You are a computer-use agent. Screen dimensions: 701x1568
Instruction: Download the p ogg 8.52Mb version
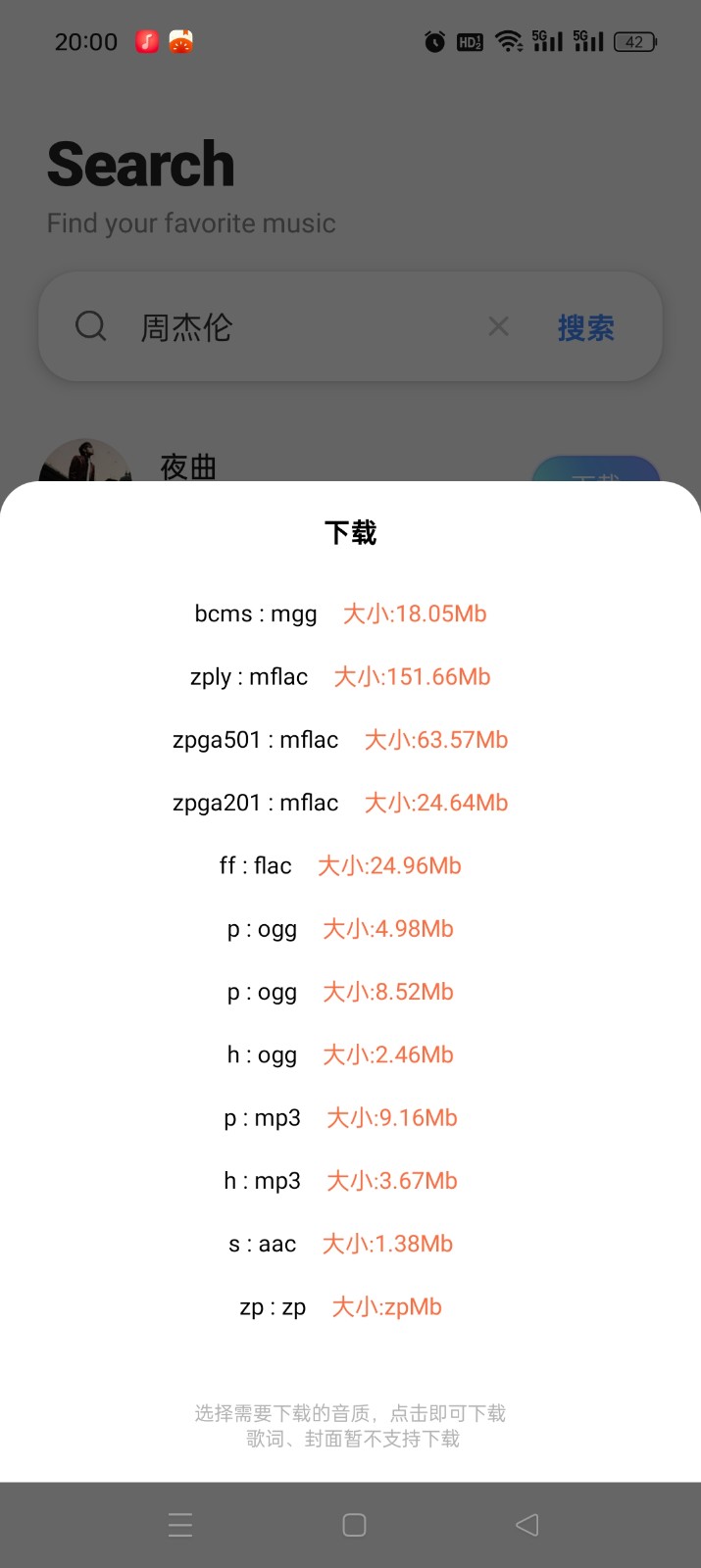tap(340, 992)
